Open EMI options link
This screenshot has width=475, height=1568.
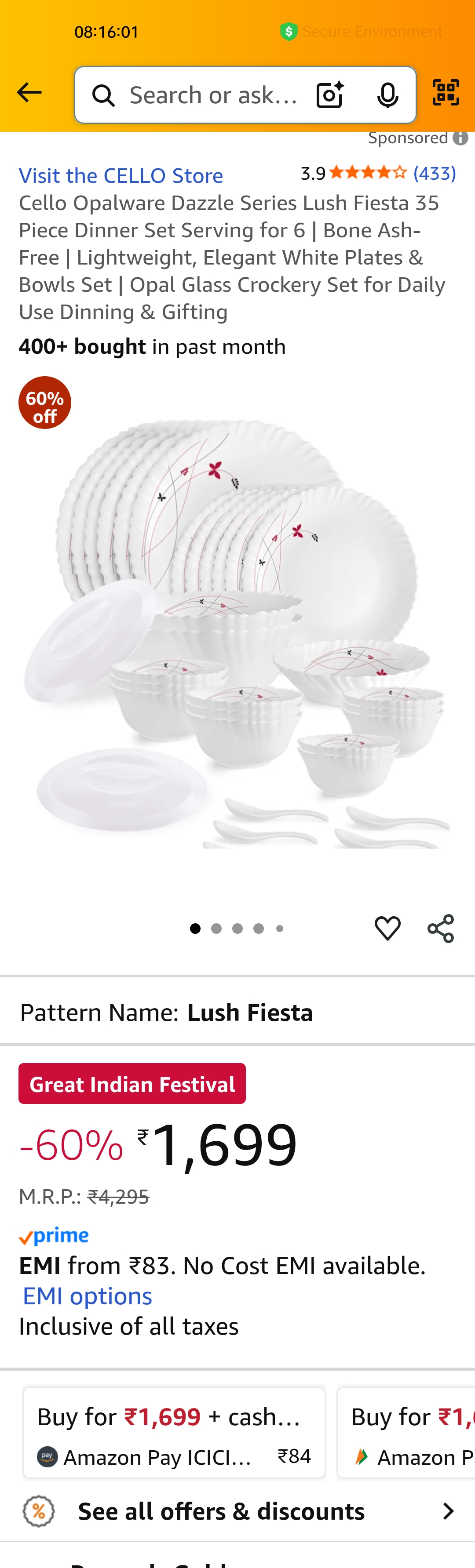coord(87,1296)
